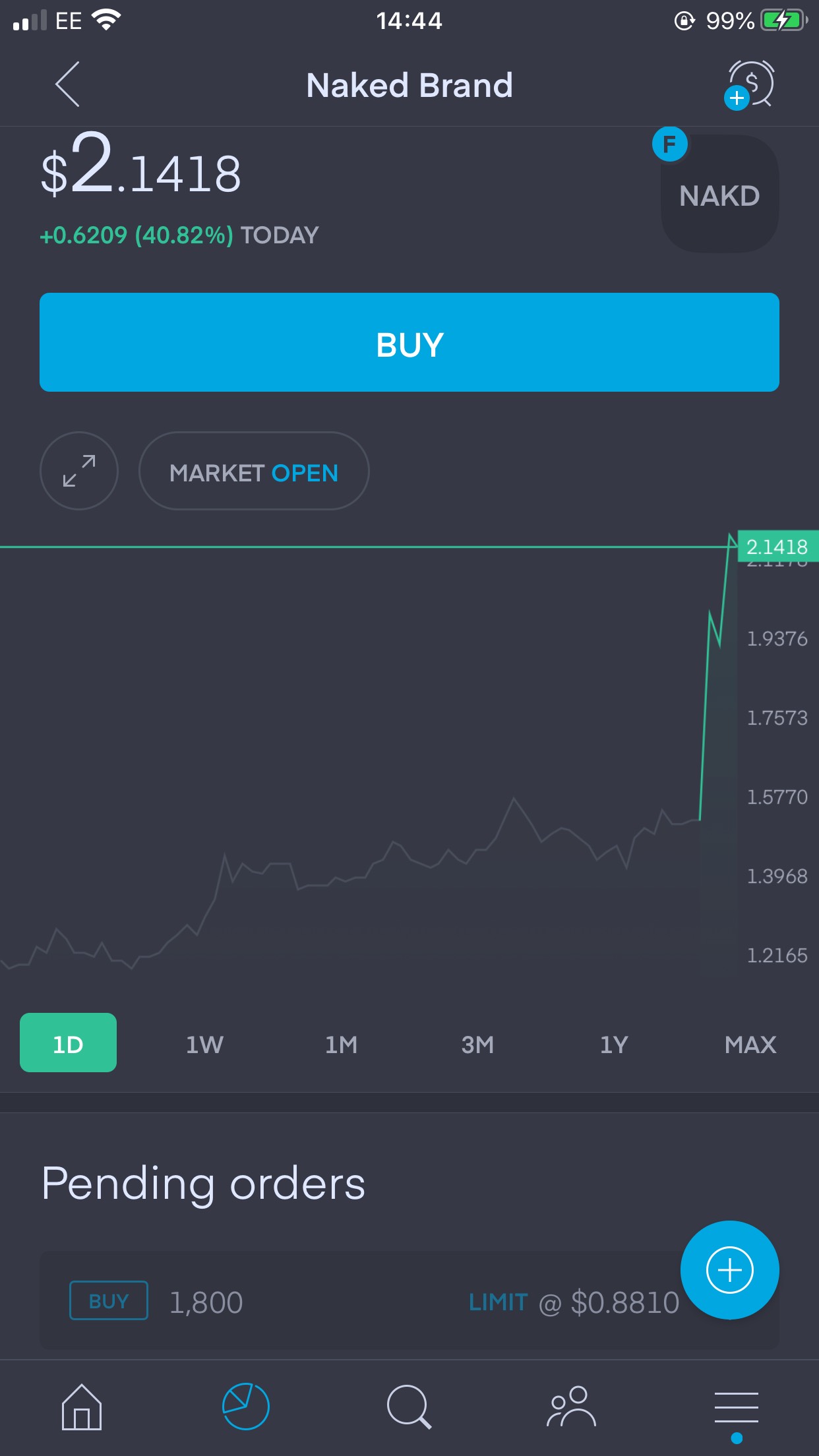Open the portfolio pie chart tab

245,1407
